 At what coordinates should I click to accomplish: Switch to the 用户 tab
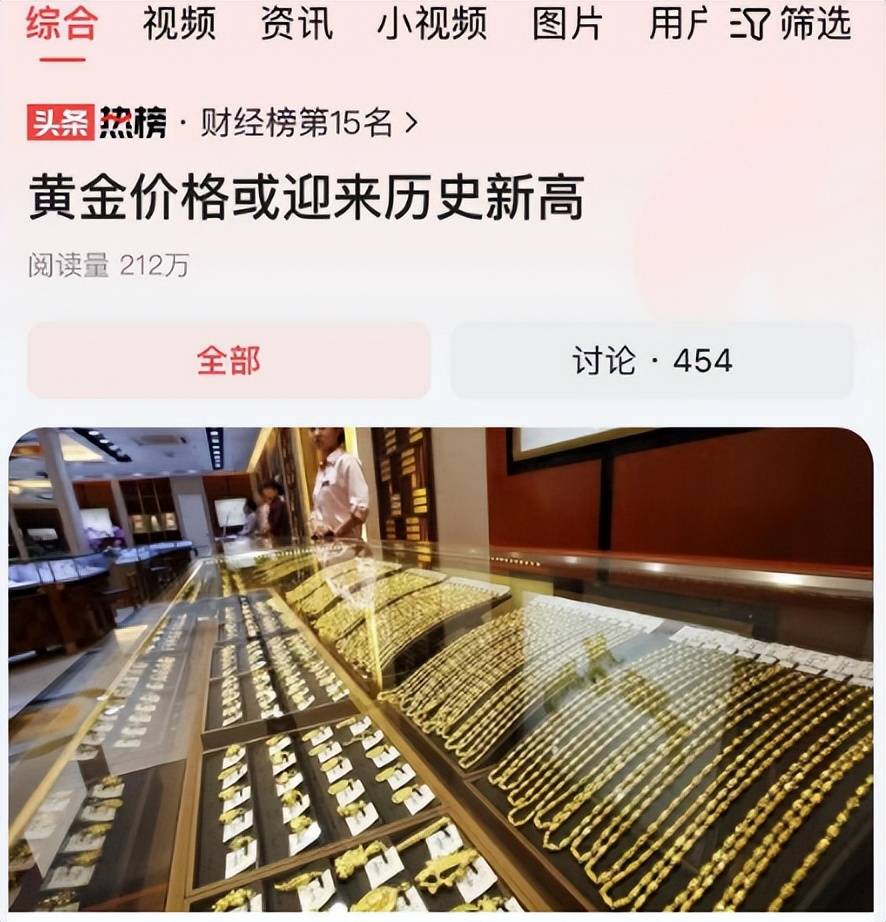(680, 22)
